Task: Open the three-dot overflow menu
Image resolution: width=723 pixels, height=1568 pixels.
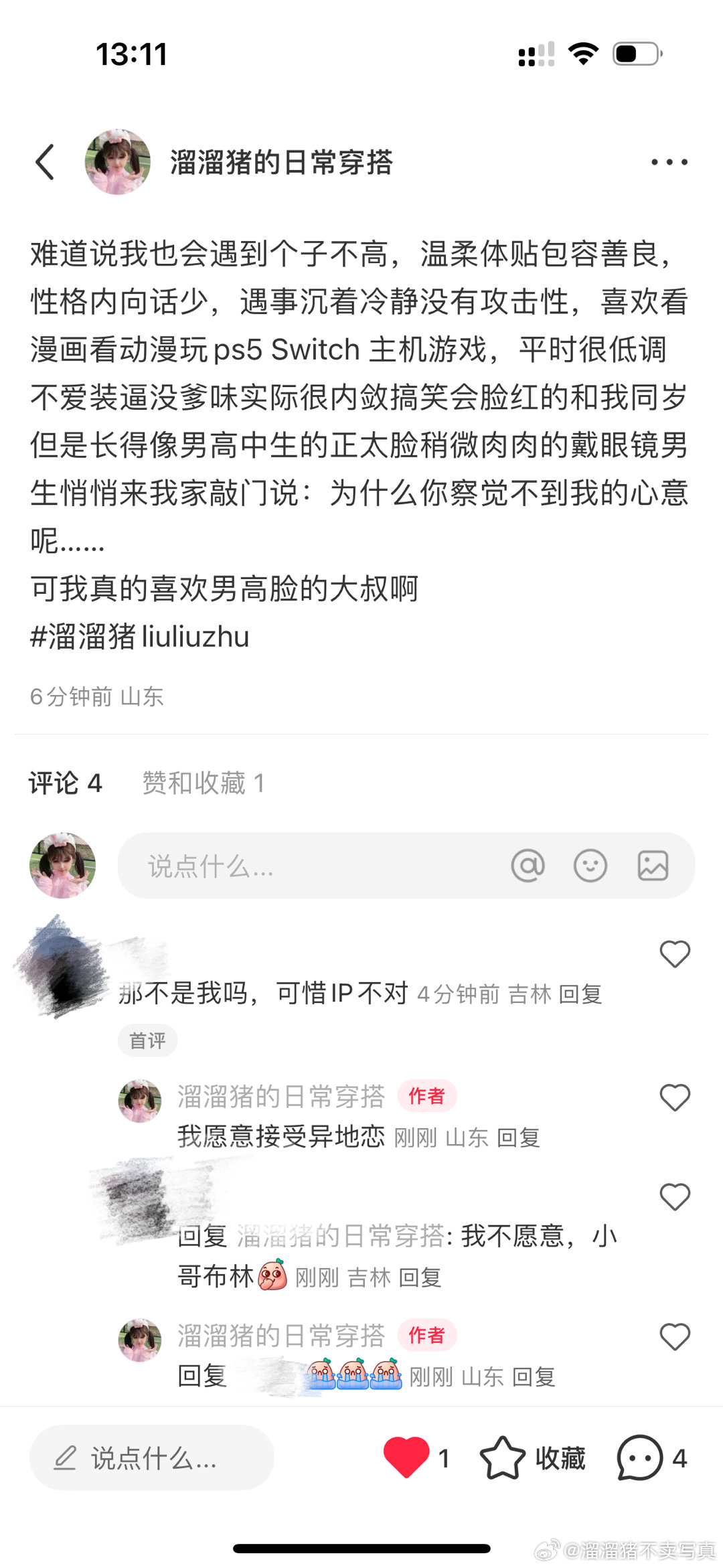Action: [x=669, y=162]
